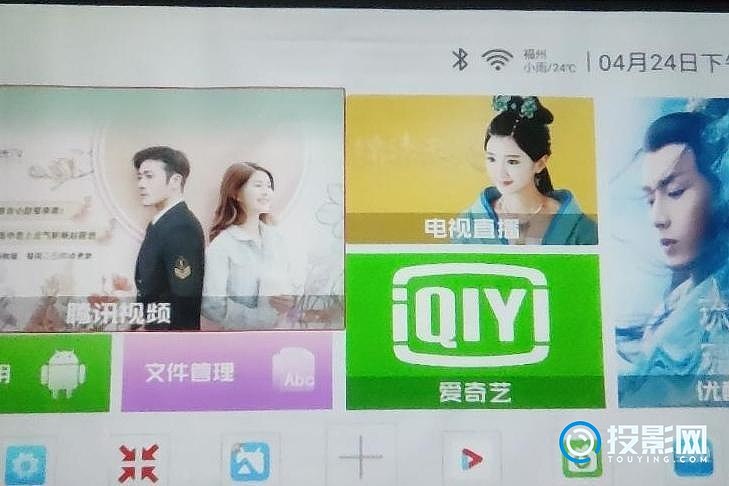Screen dimensions: 729x486
Task: Open the red play-arrow video shortcut
Action: pyautogui.click(x=470, y=460)
